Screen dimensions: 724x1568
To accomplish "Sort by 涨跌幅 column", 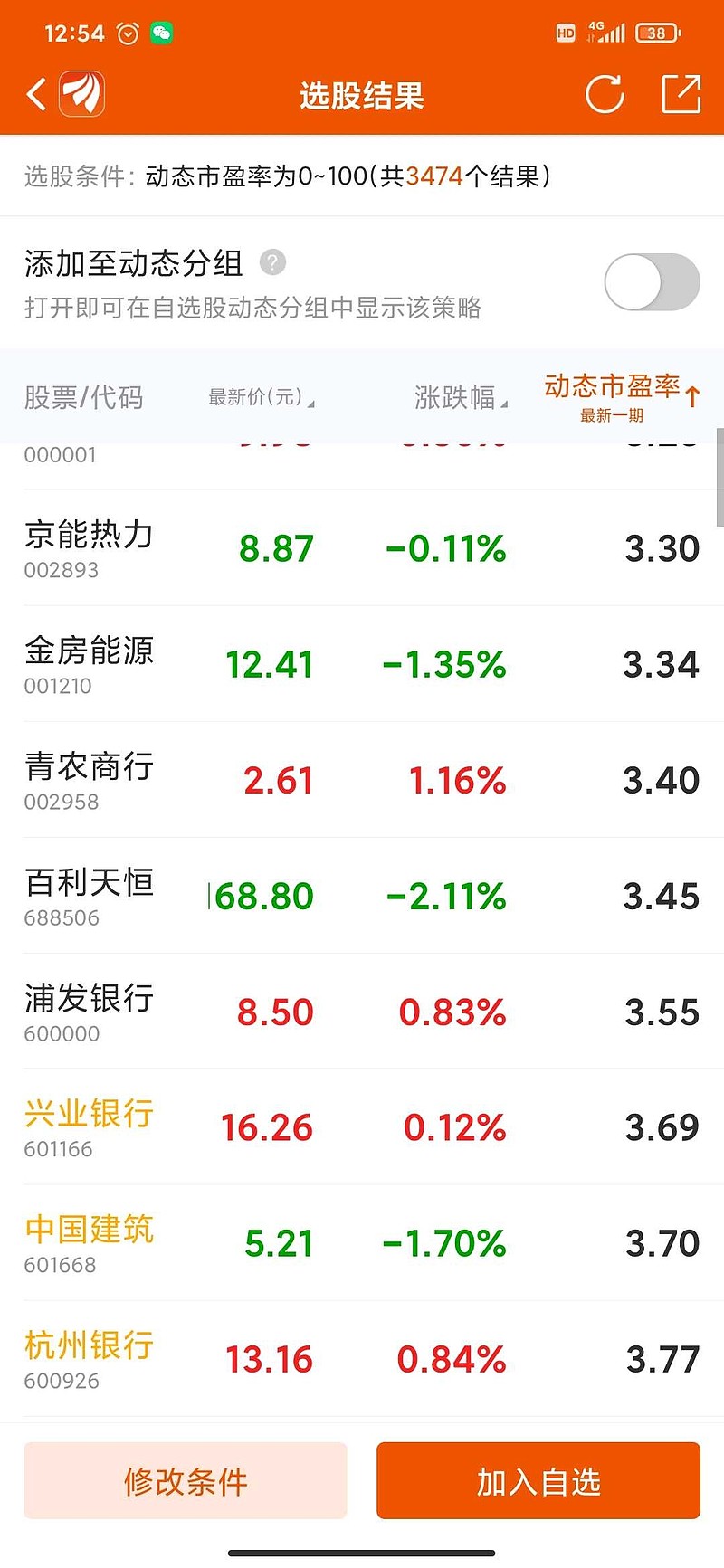I will point(461,397).
